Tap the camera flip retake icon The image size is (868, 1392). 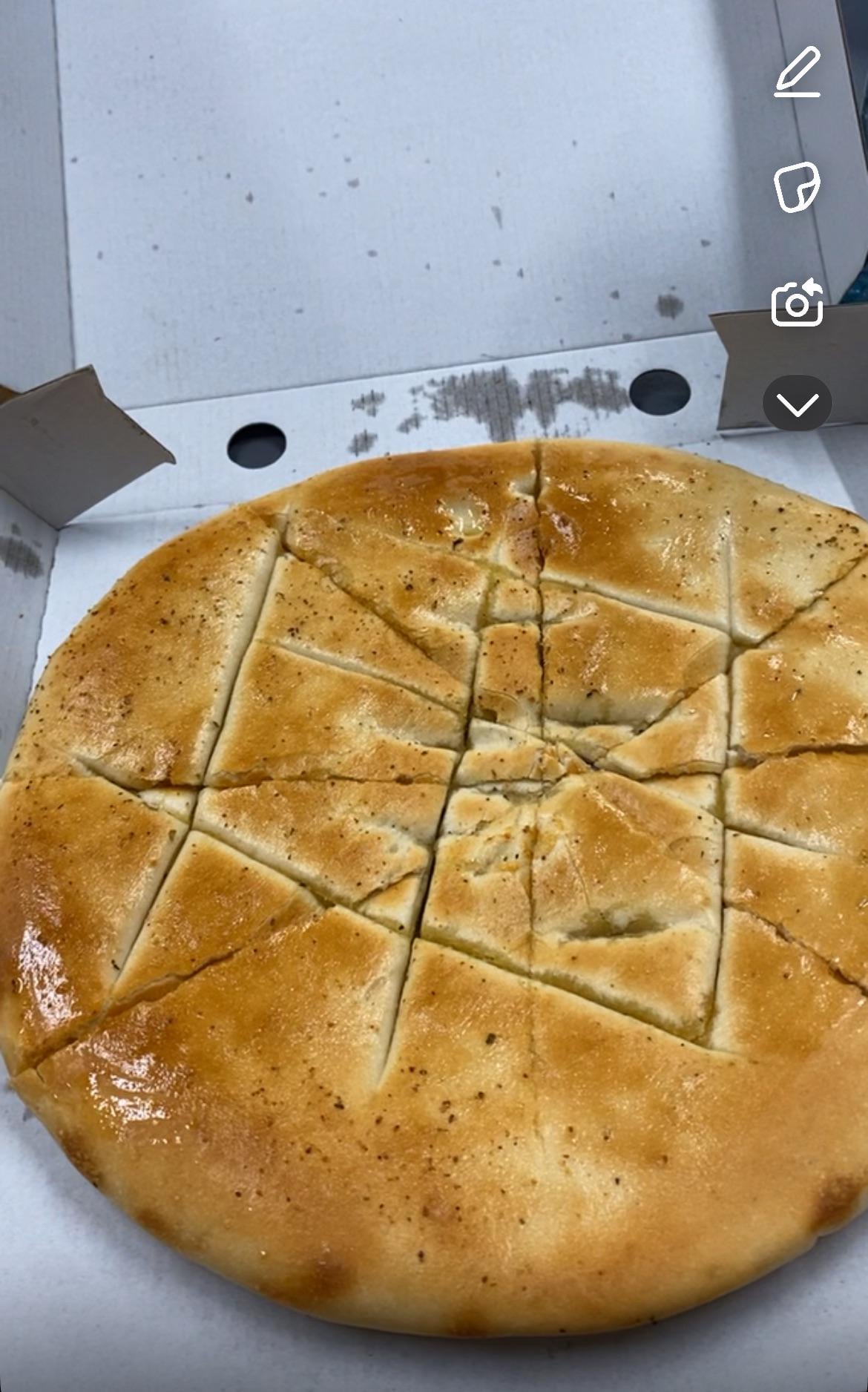click(x=798, y=303)
